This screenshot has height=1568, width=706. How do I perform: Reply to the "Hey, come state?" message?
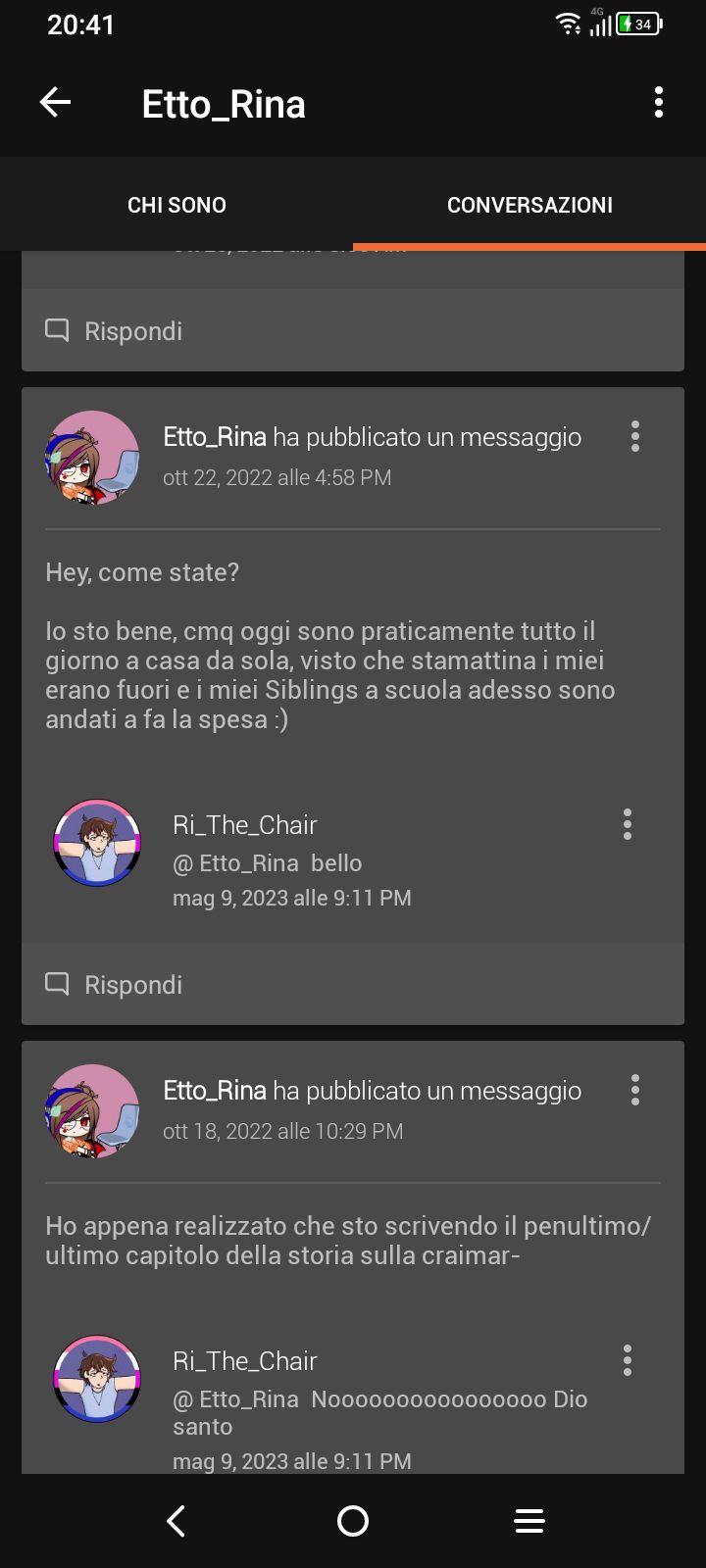115,985
